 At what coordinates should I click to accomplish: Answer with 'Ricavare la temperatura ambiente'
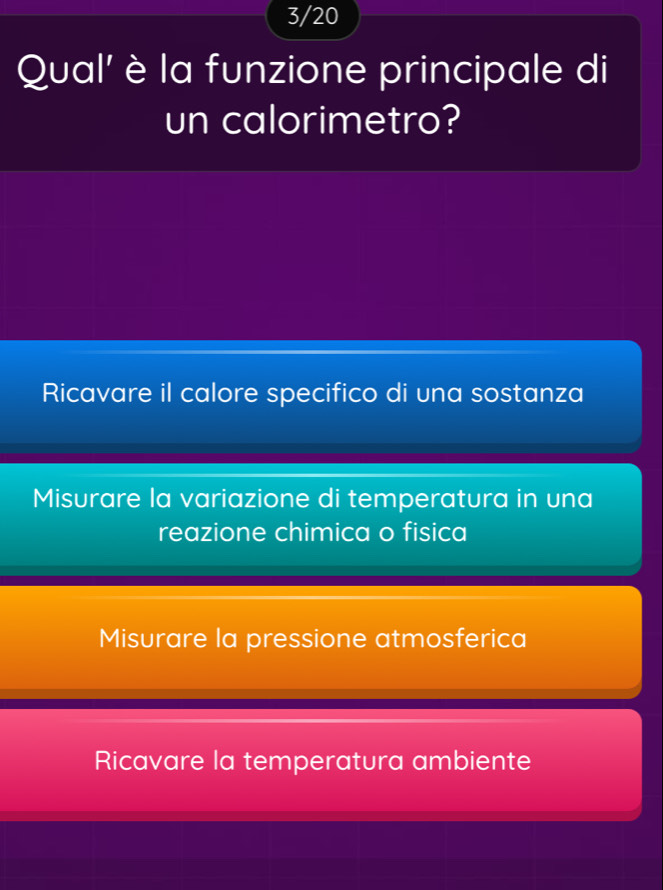click(314, 761)
